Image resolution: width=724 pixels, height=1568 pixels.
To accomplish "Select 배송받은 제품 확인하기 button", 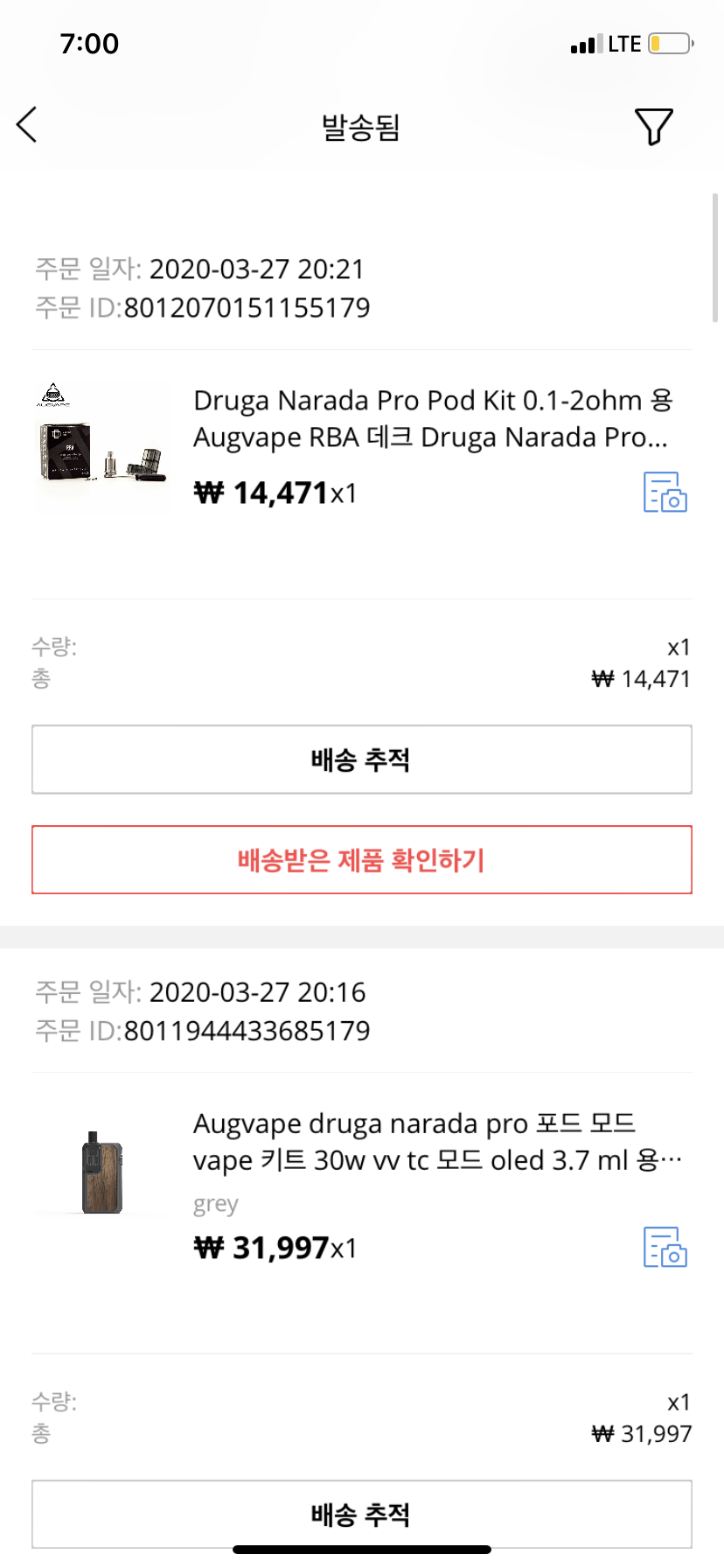I will tap(361, 860).
